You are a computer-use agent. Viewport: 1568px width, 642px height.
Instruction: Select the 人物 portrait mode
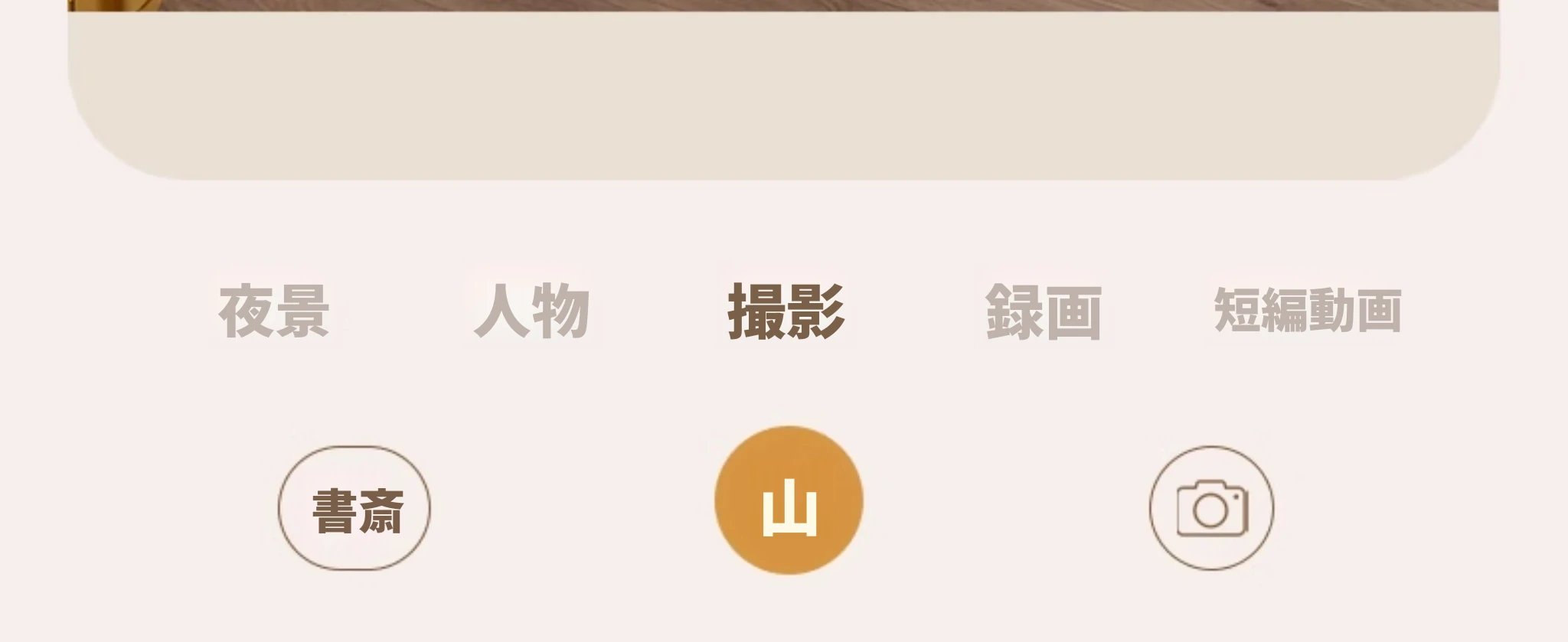pyautogui.click(x=531, y=311)
